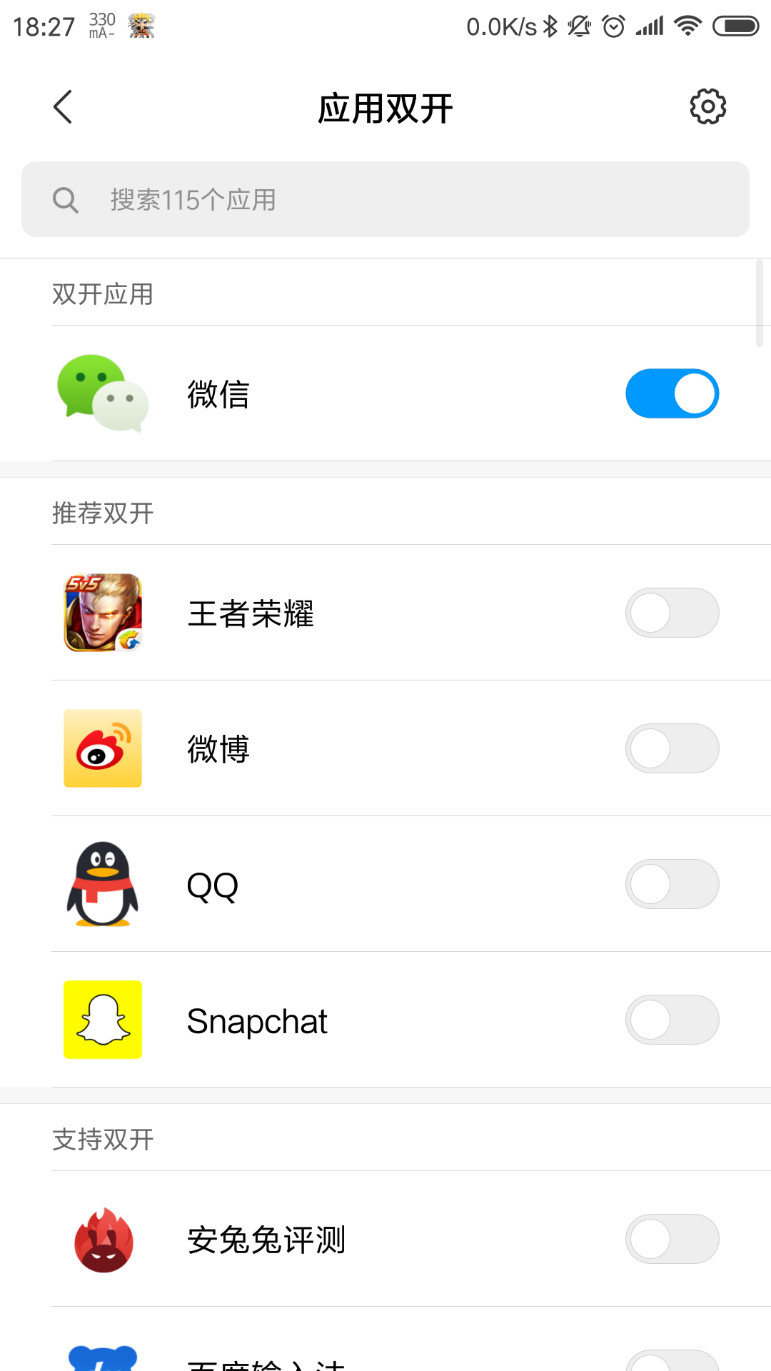Screen dimensions: 771x1371
Task: Disable dual app for 微信
Action: pyautogui.click(x=671, y=393)
